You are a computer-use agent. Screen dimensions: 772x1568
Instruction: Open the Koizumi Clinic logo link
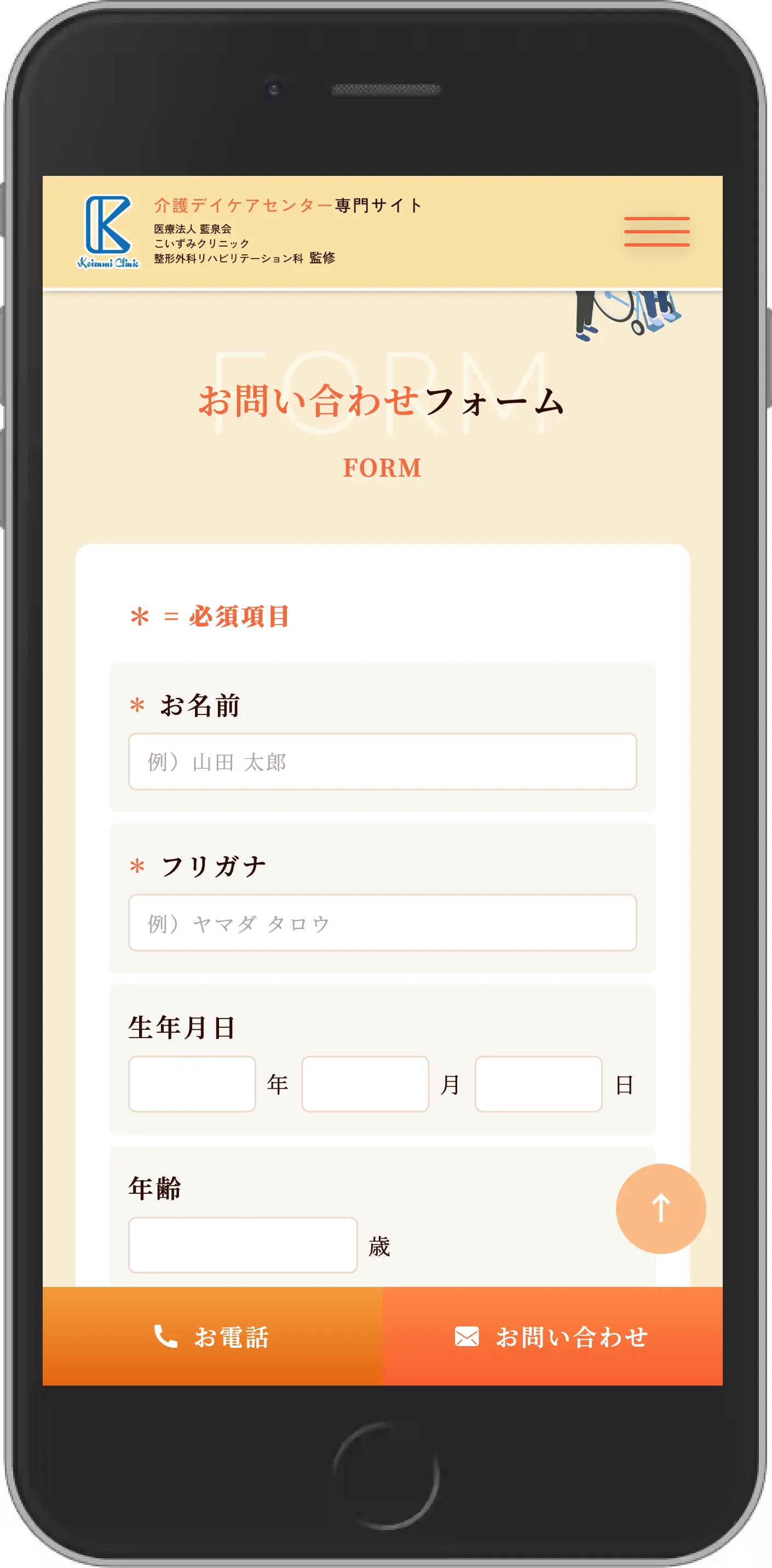pyautogui.click(x=108, y=232)
